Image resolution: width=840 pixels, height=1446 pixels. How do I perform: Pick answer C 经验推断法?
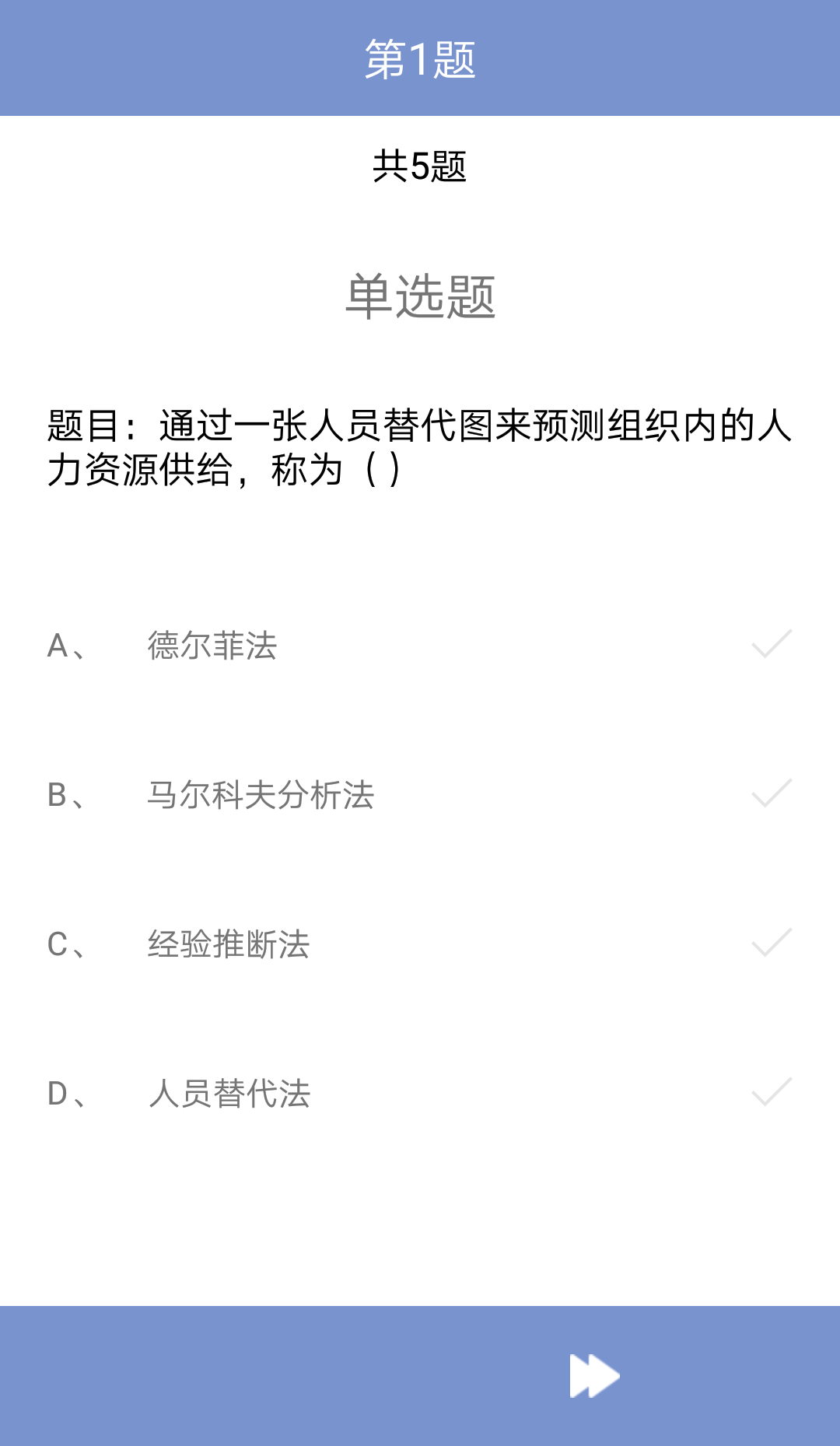coord(420,944)
